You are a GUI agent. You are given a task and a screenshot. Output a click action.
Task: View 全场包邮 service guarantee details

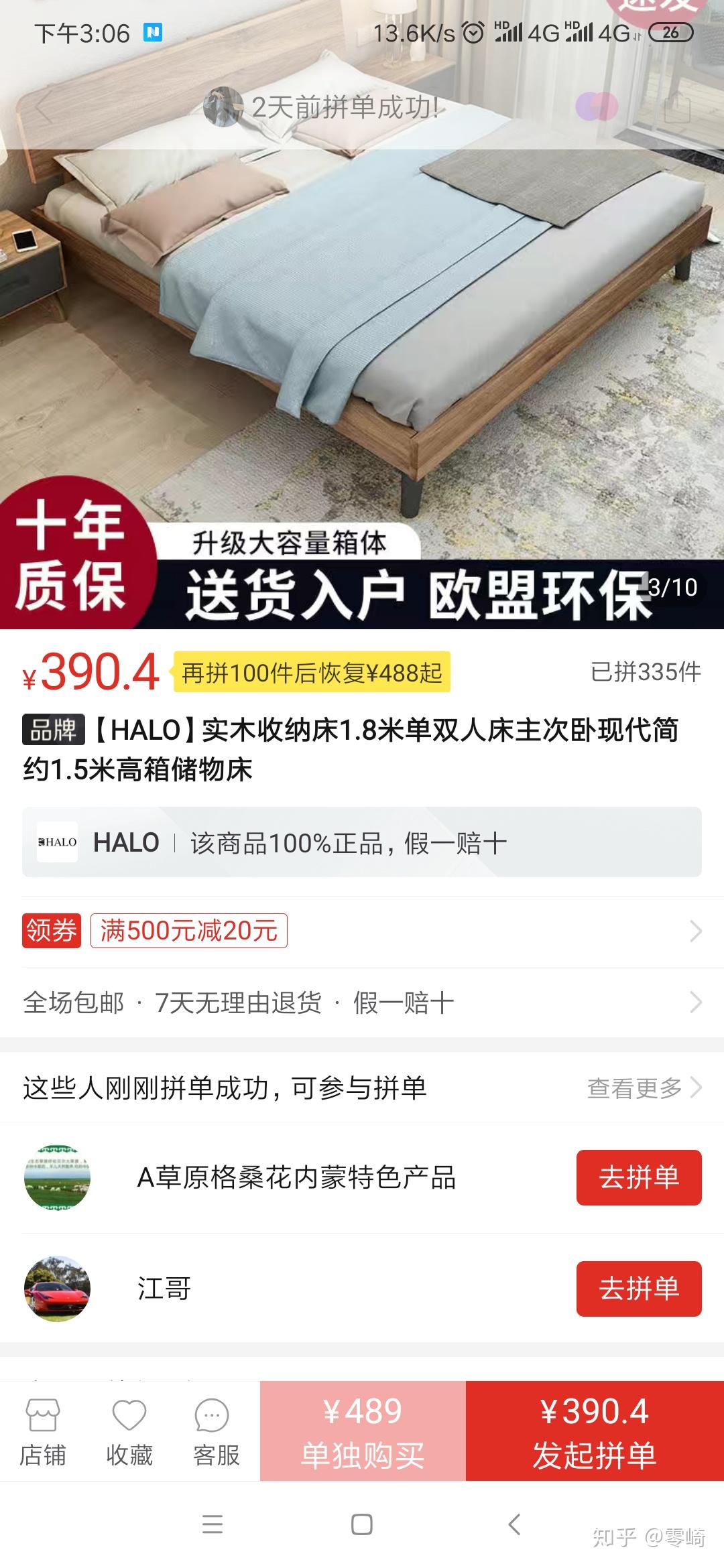pyautogui.click(x=362, y=1003)
